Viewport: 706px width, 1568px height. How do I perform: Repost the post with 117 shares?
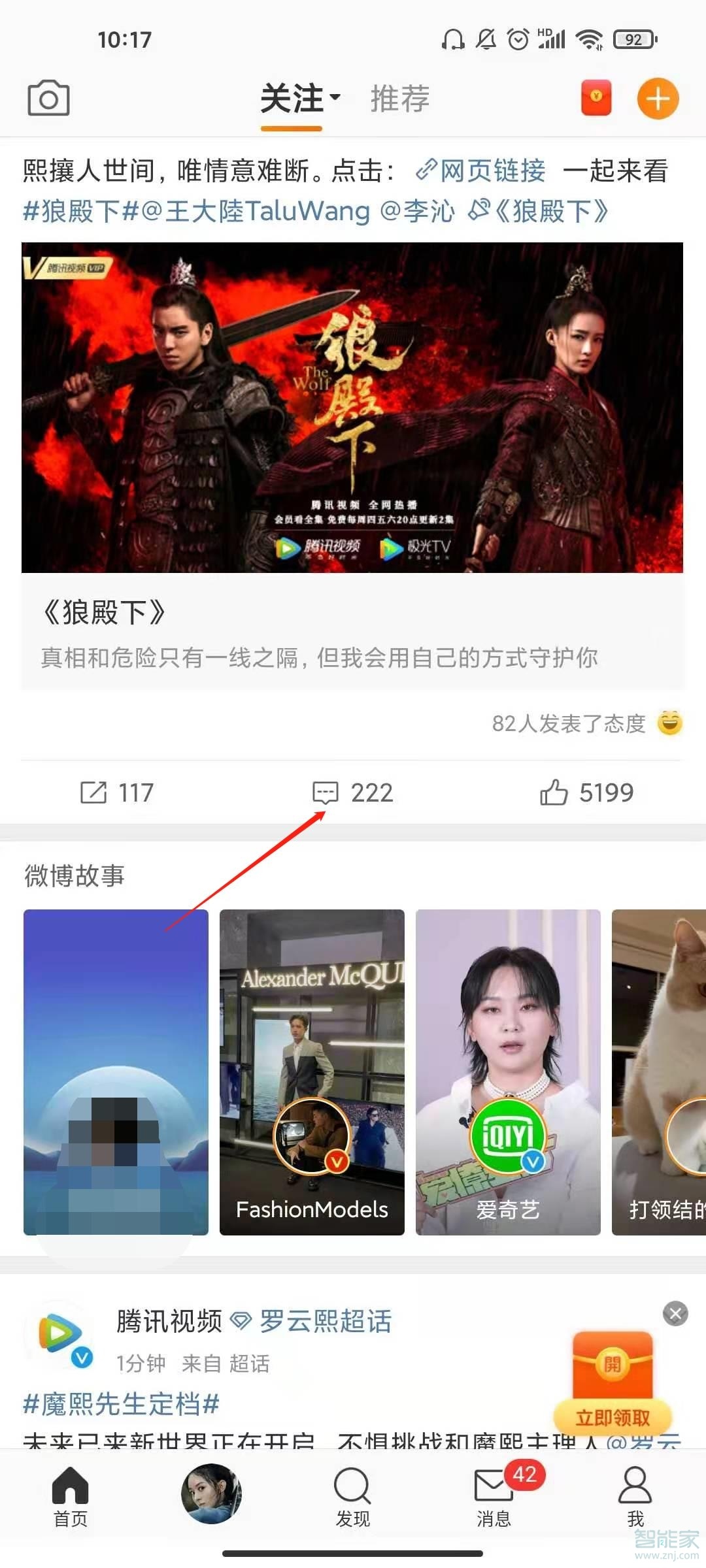tap(117, 792)
